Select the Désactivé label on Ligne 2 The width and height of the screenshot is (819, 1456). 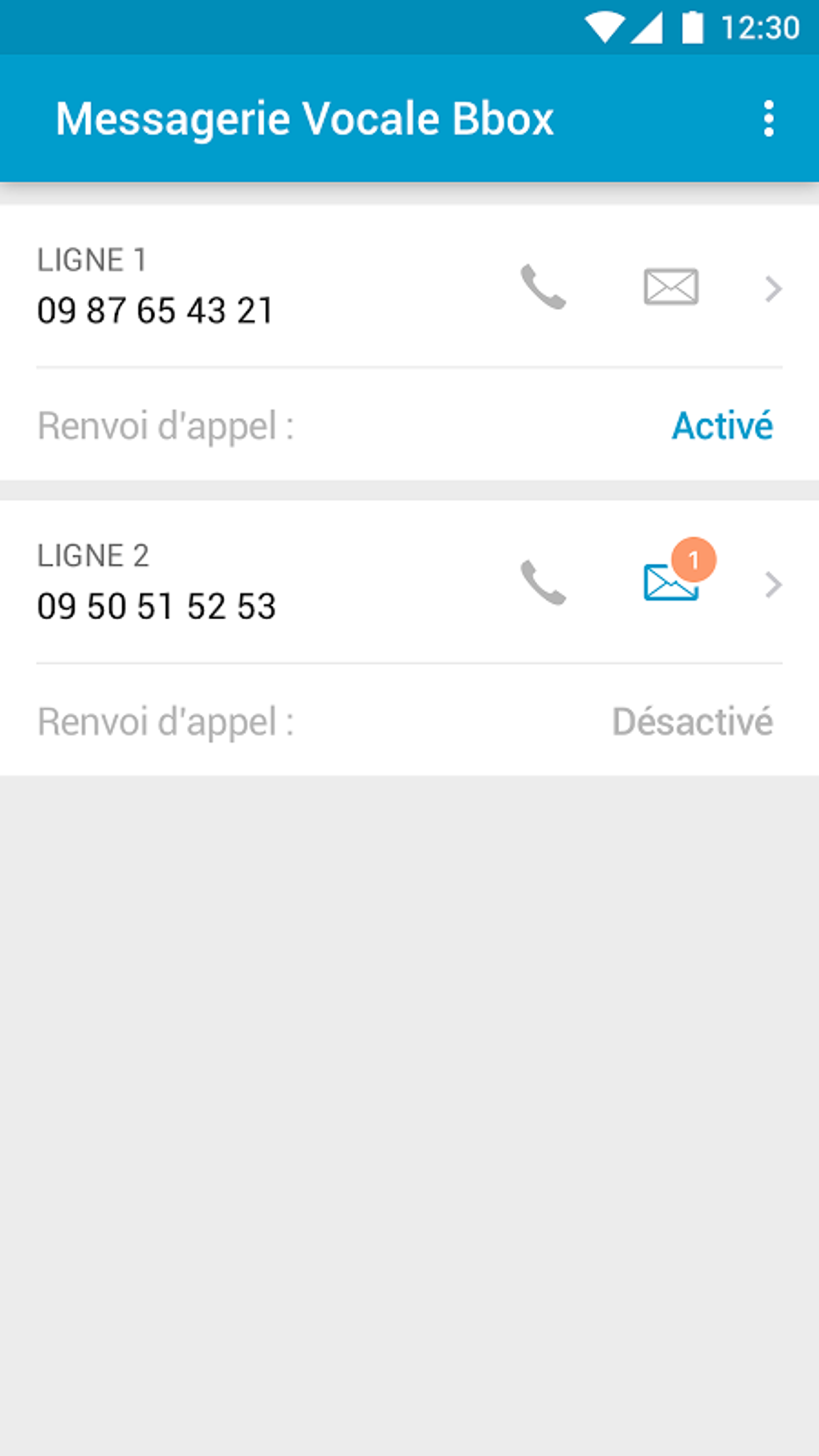(693, 720)
